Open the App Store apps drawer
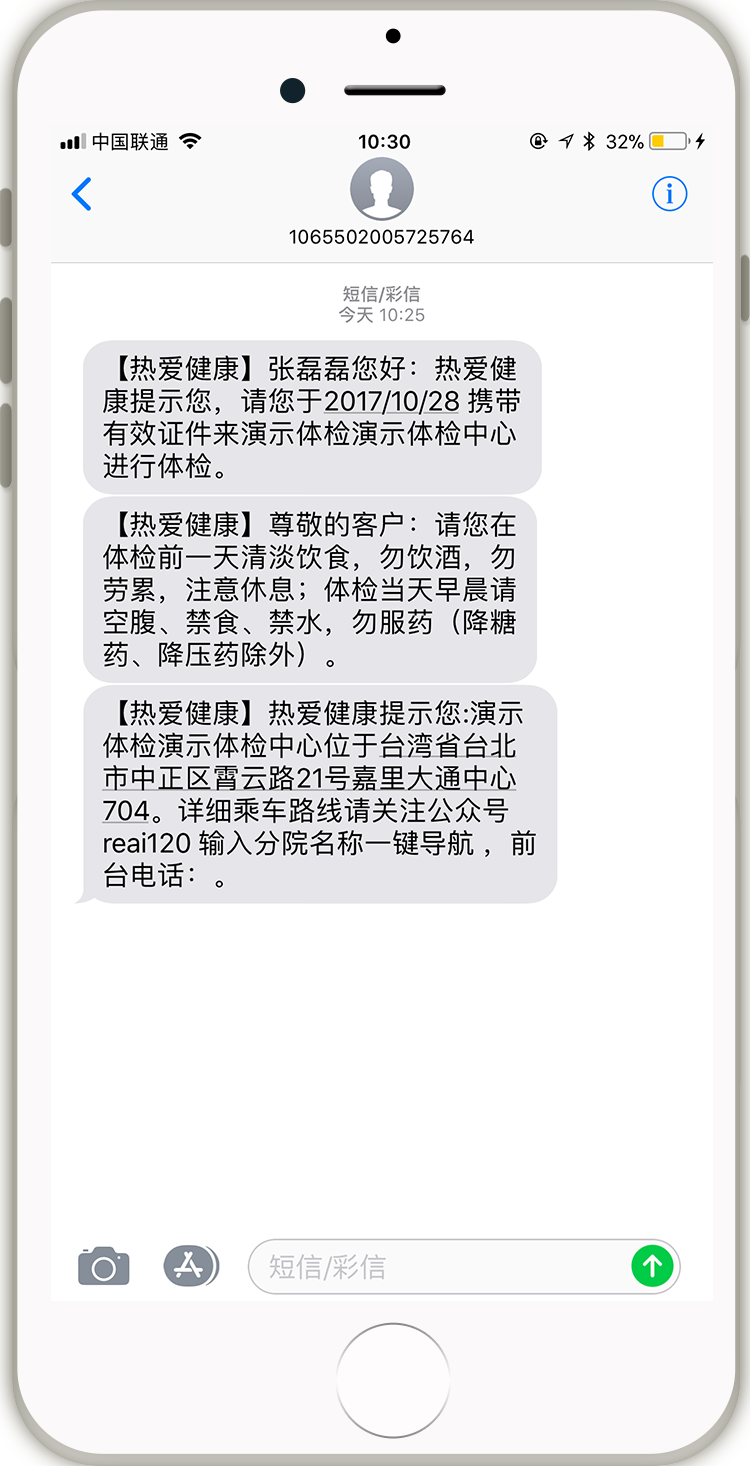 190,1266
